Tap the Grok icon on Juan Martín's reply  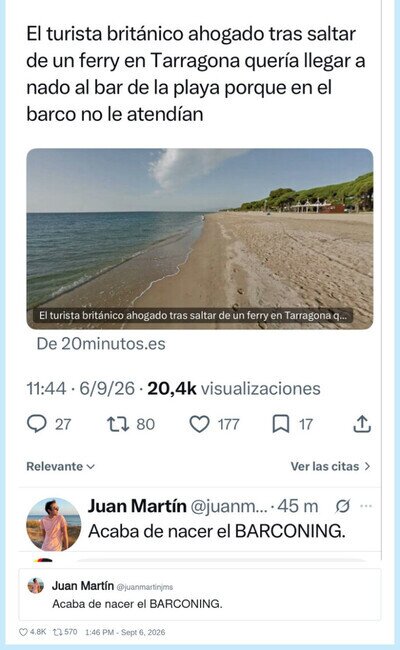click(342, 506)
